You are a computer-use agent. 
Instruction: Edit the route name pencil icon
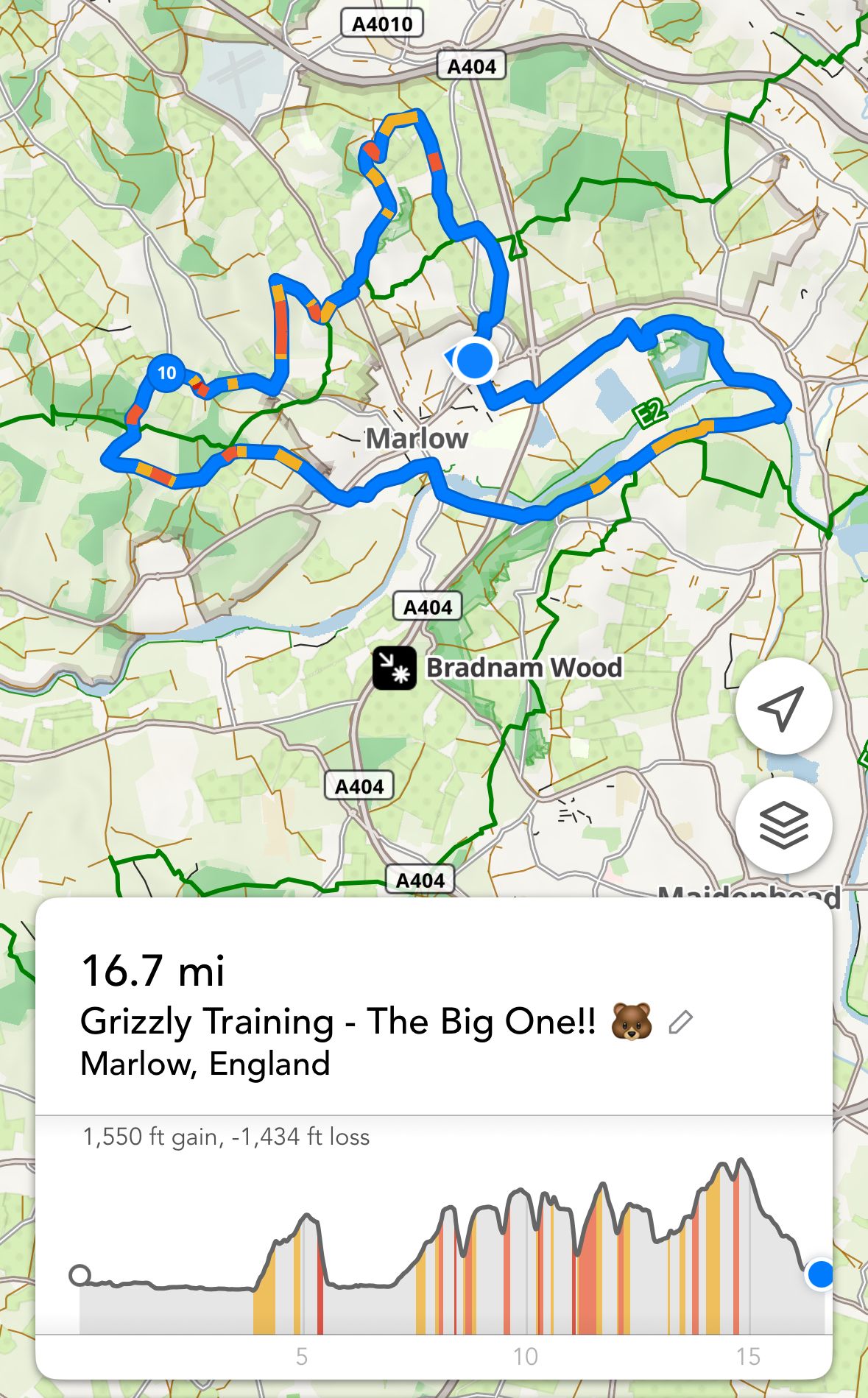680,1022
